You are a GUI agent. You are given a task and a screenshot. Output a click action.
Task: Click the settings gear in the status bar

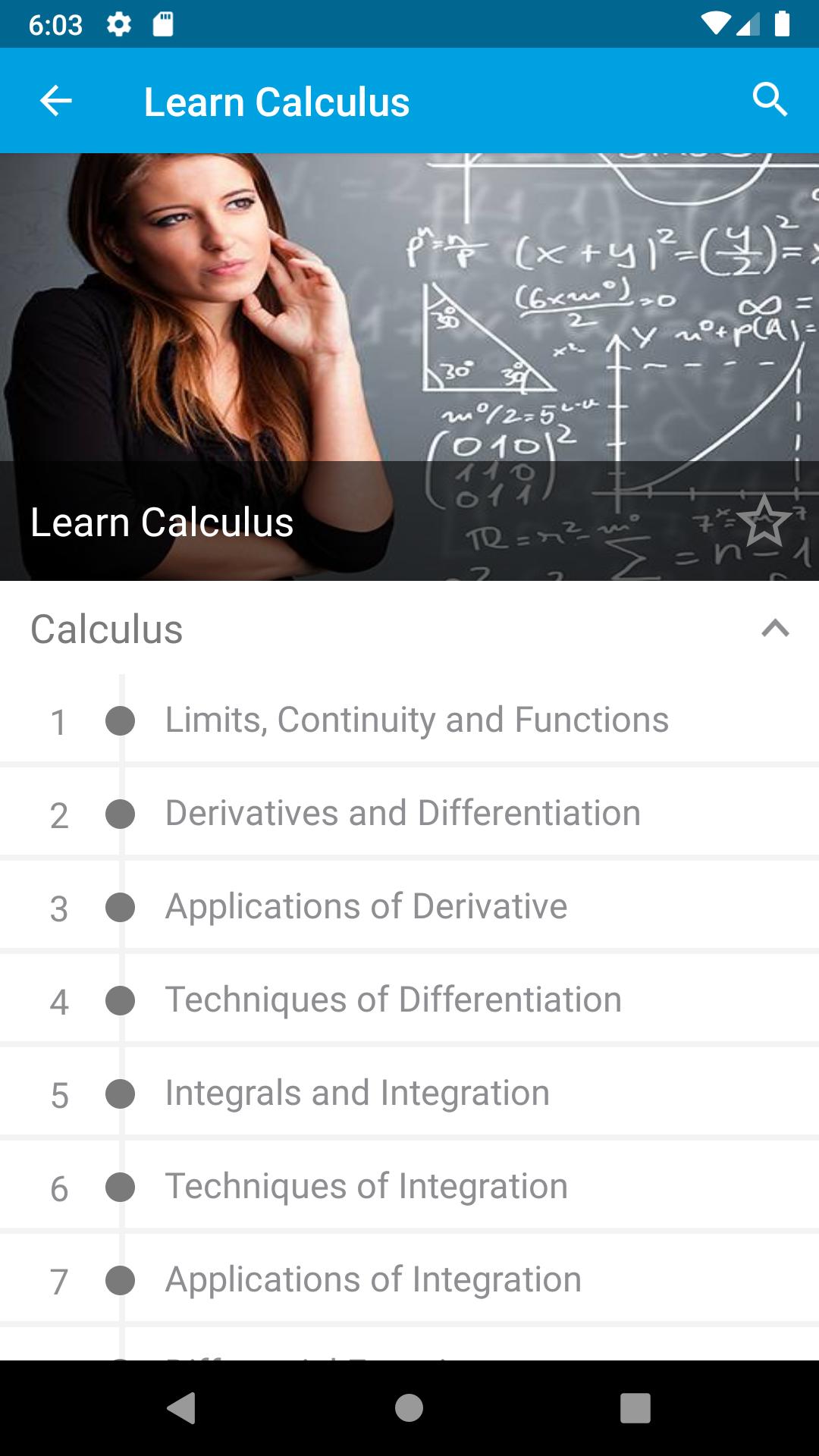pyautogui.click(x=119, y=23)
